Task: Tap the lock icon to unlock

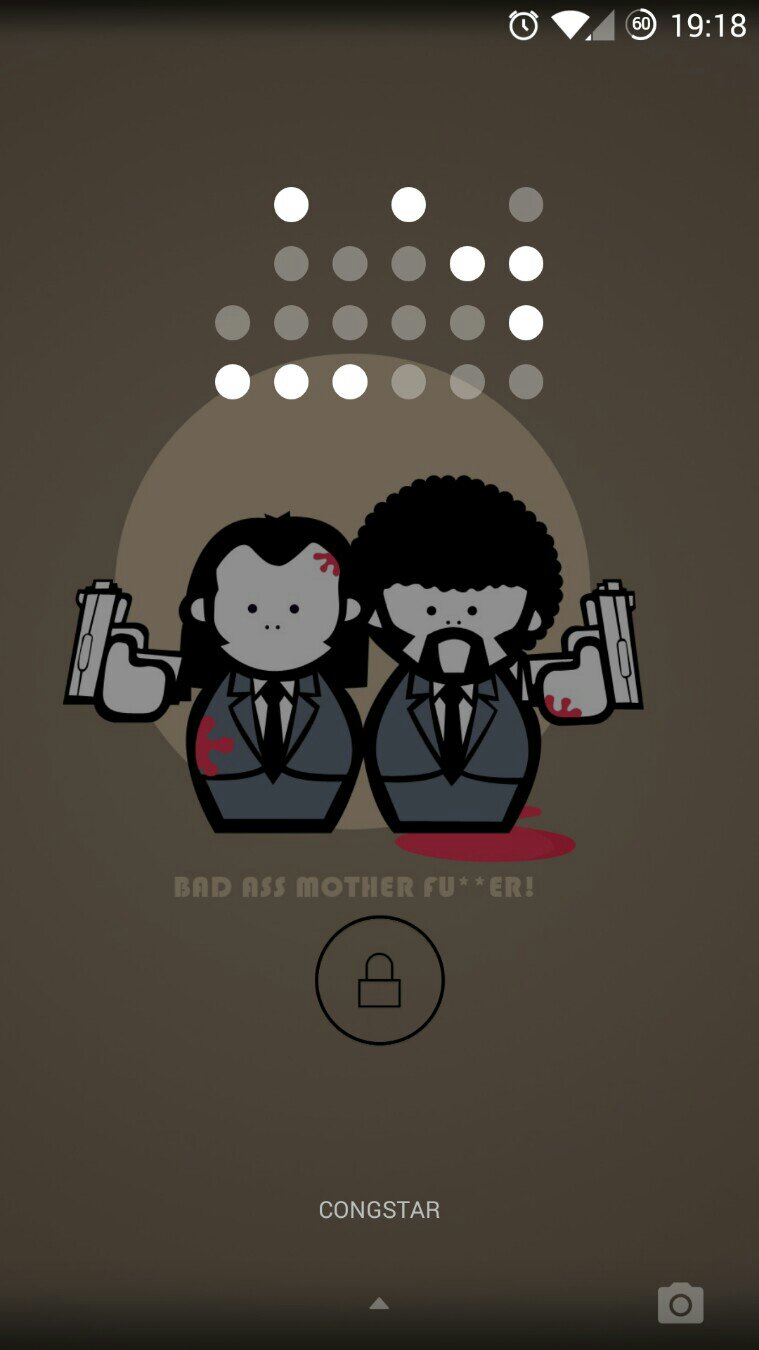Action: [379, 980]
